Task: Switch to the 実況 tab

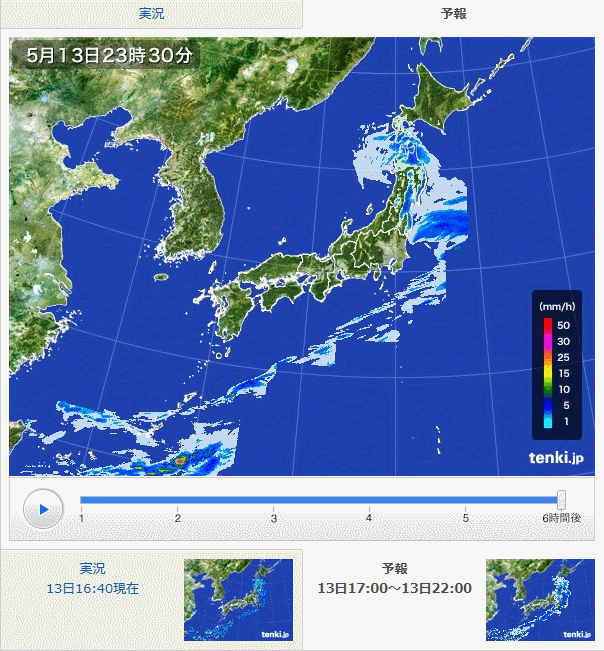Action: tap(151, 14)
